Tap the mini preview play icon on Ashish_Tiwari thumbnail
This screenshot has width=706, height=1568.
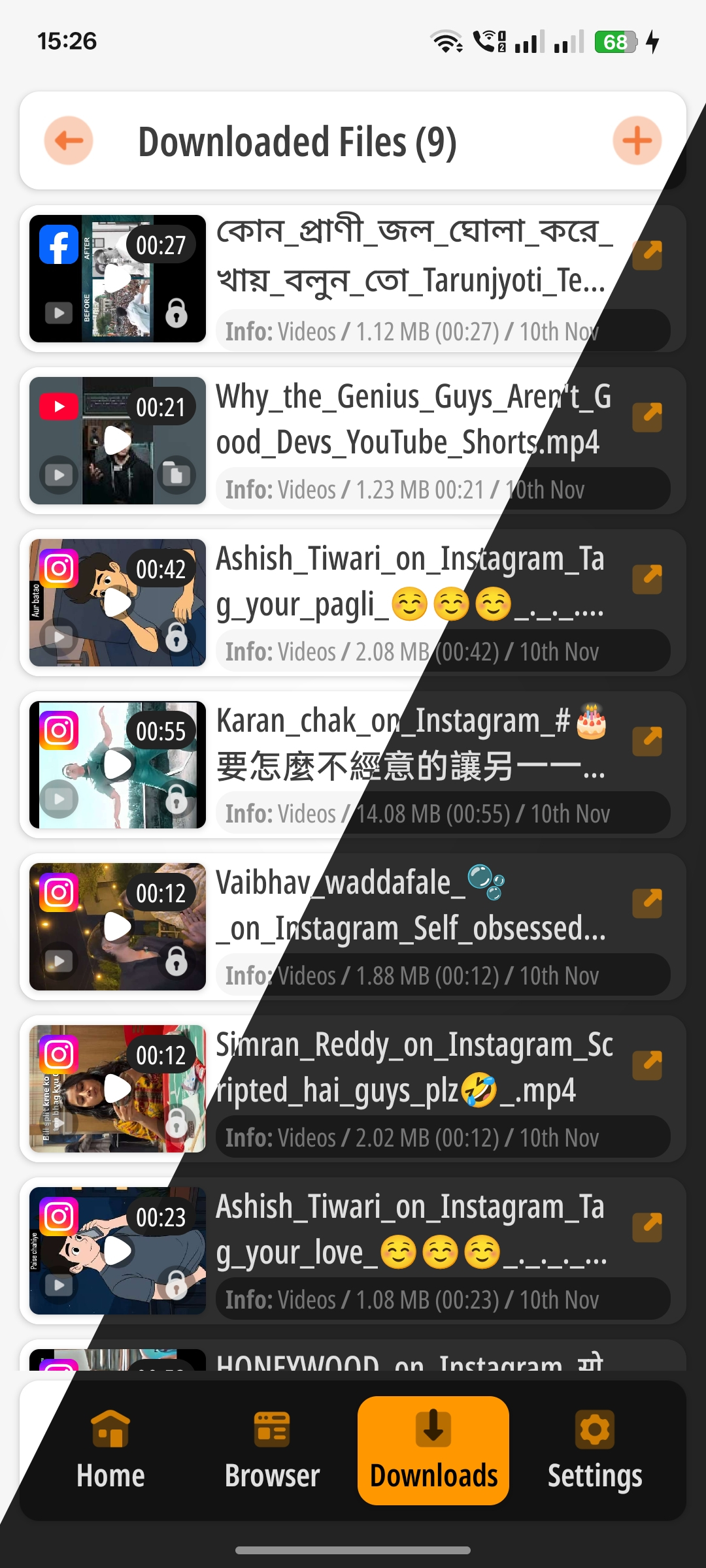pyautogui.click(x=58, y=637)
